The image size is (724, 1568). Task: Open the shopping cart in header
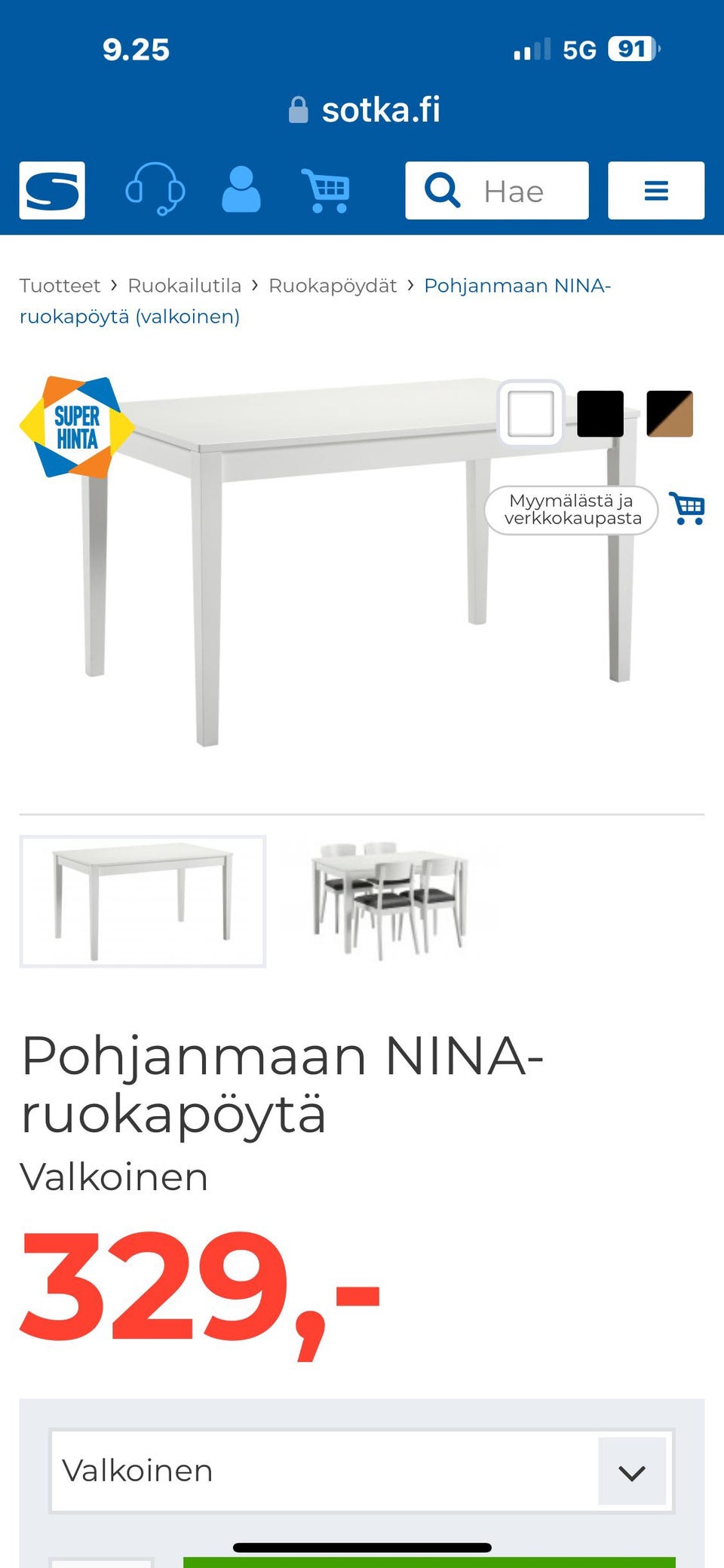pyautogui.click(x=327, y=190)
